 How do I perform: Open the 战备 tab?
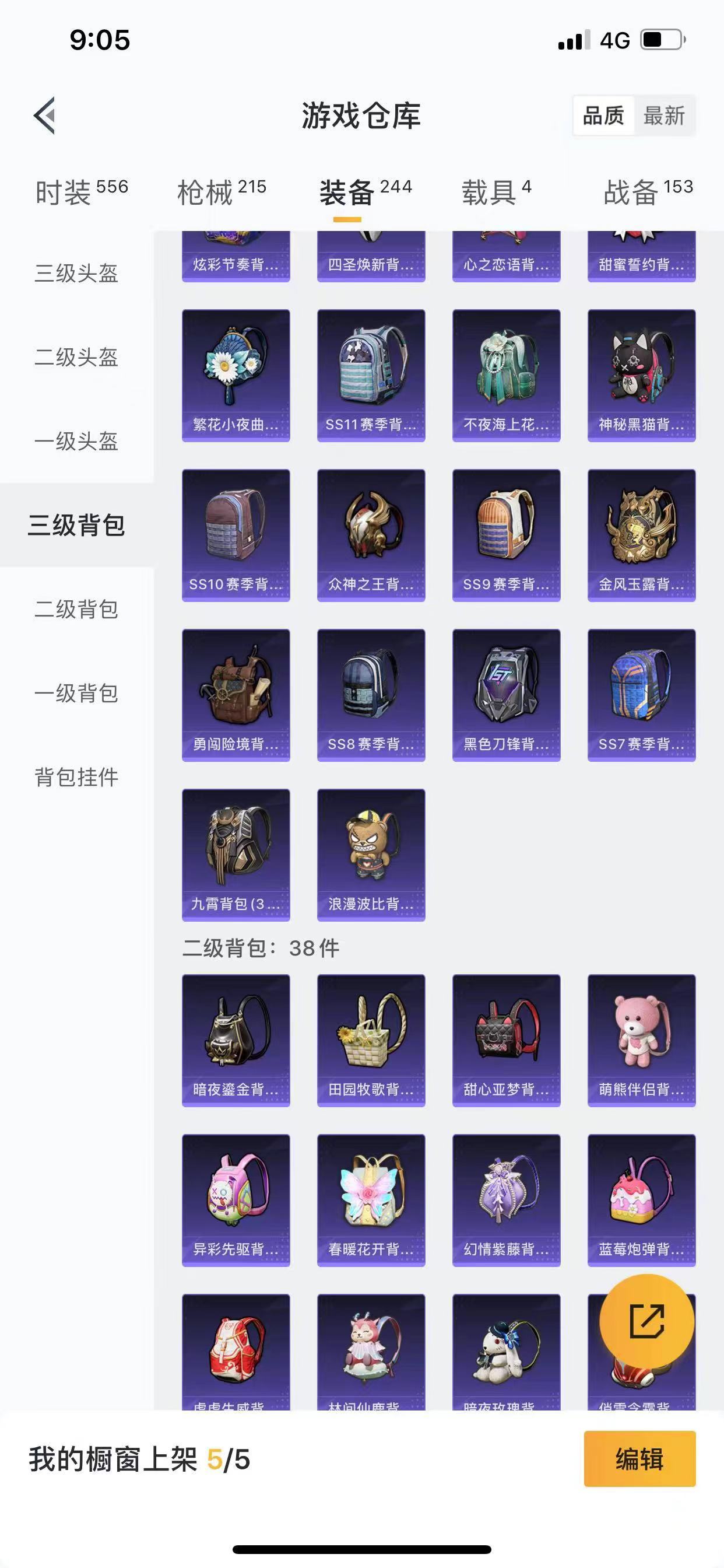648,192
